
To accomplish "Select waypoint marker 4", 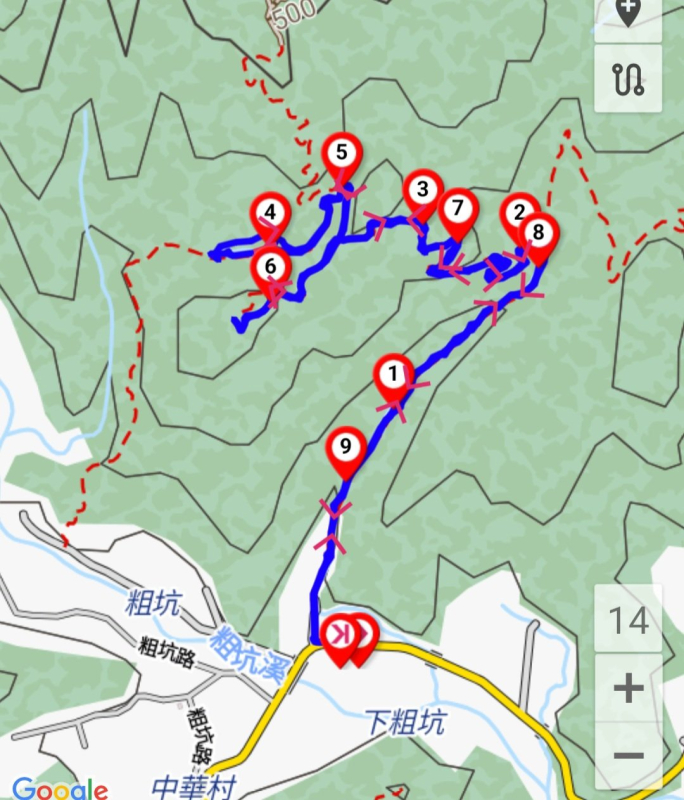I will (271, 212).
